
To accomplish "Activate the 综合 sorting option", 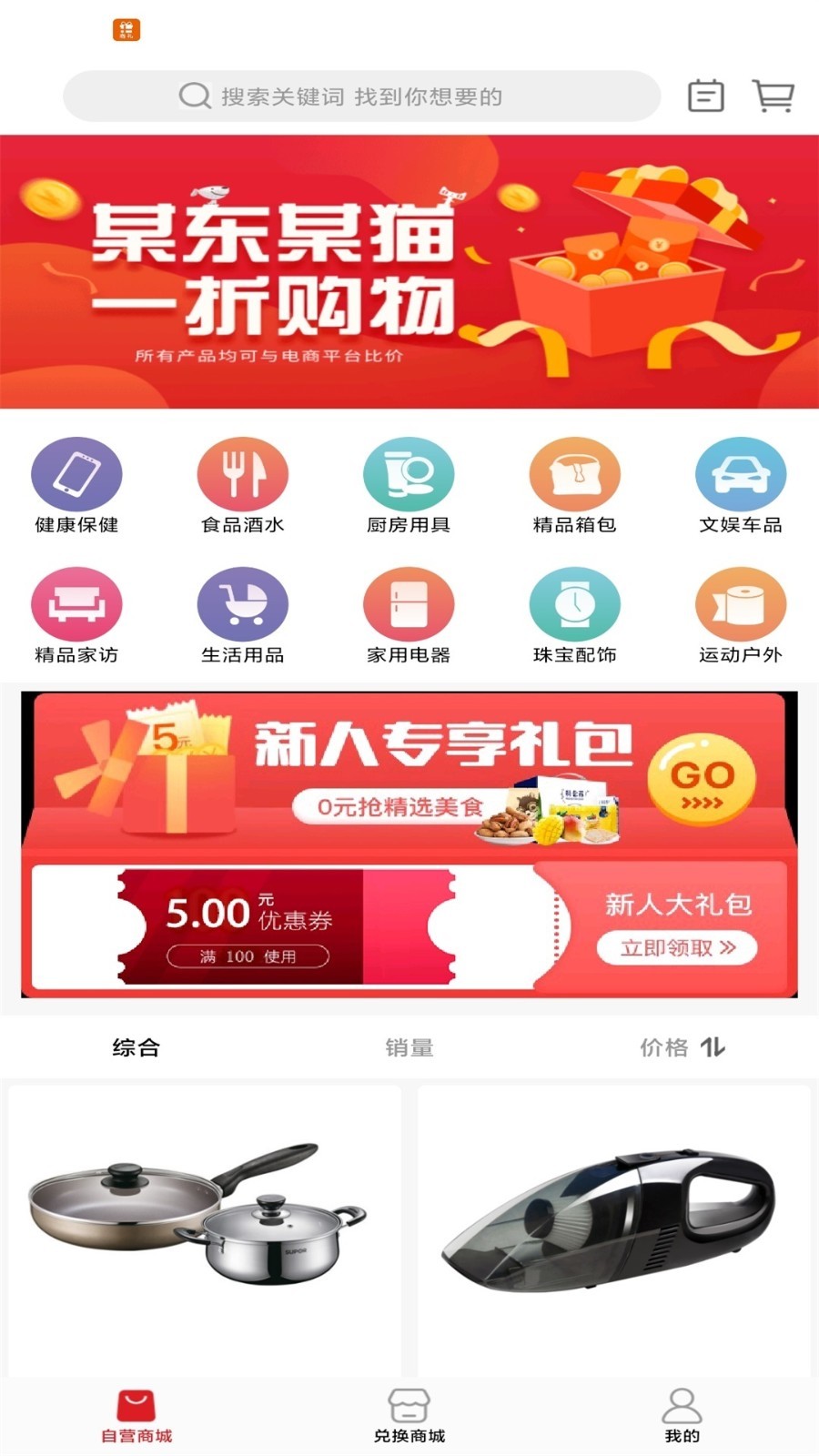I will 136,1047.
